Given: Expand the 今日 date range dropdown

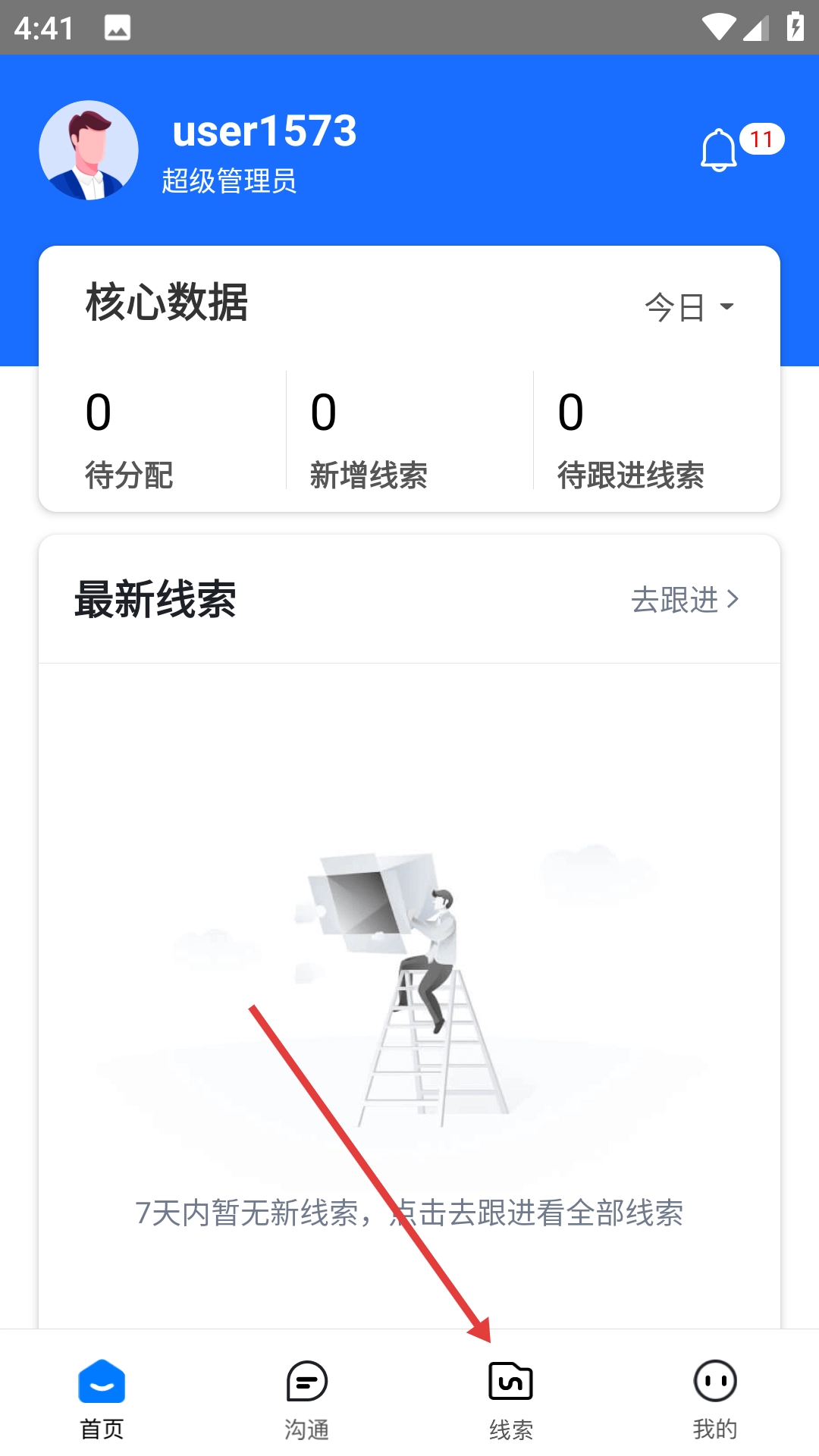Looking at the screenshot, I should [x=689, y=307].
